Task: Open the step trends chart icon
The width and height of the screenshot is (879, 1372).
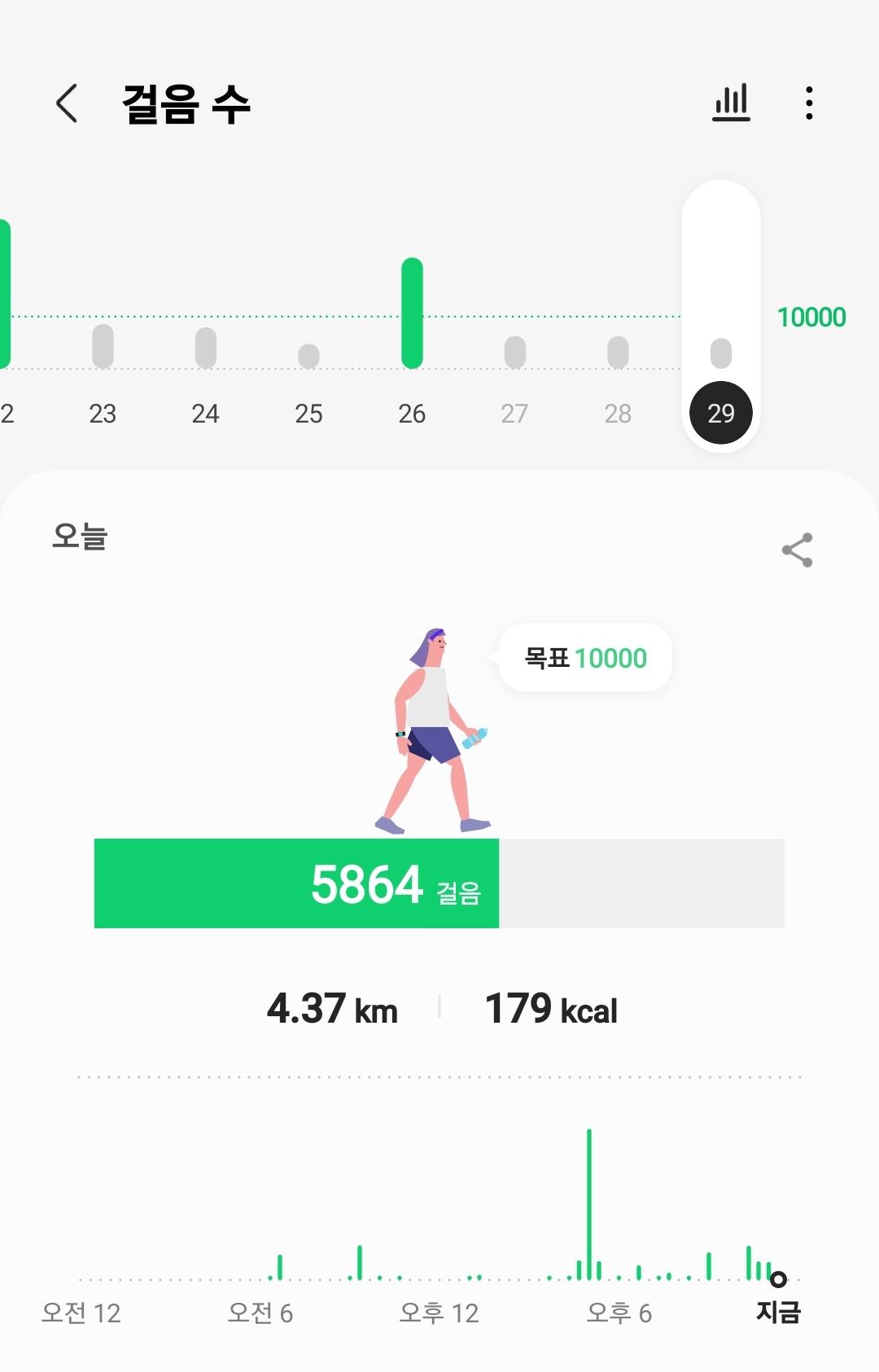Action: (x=731, y=103)
